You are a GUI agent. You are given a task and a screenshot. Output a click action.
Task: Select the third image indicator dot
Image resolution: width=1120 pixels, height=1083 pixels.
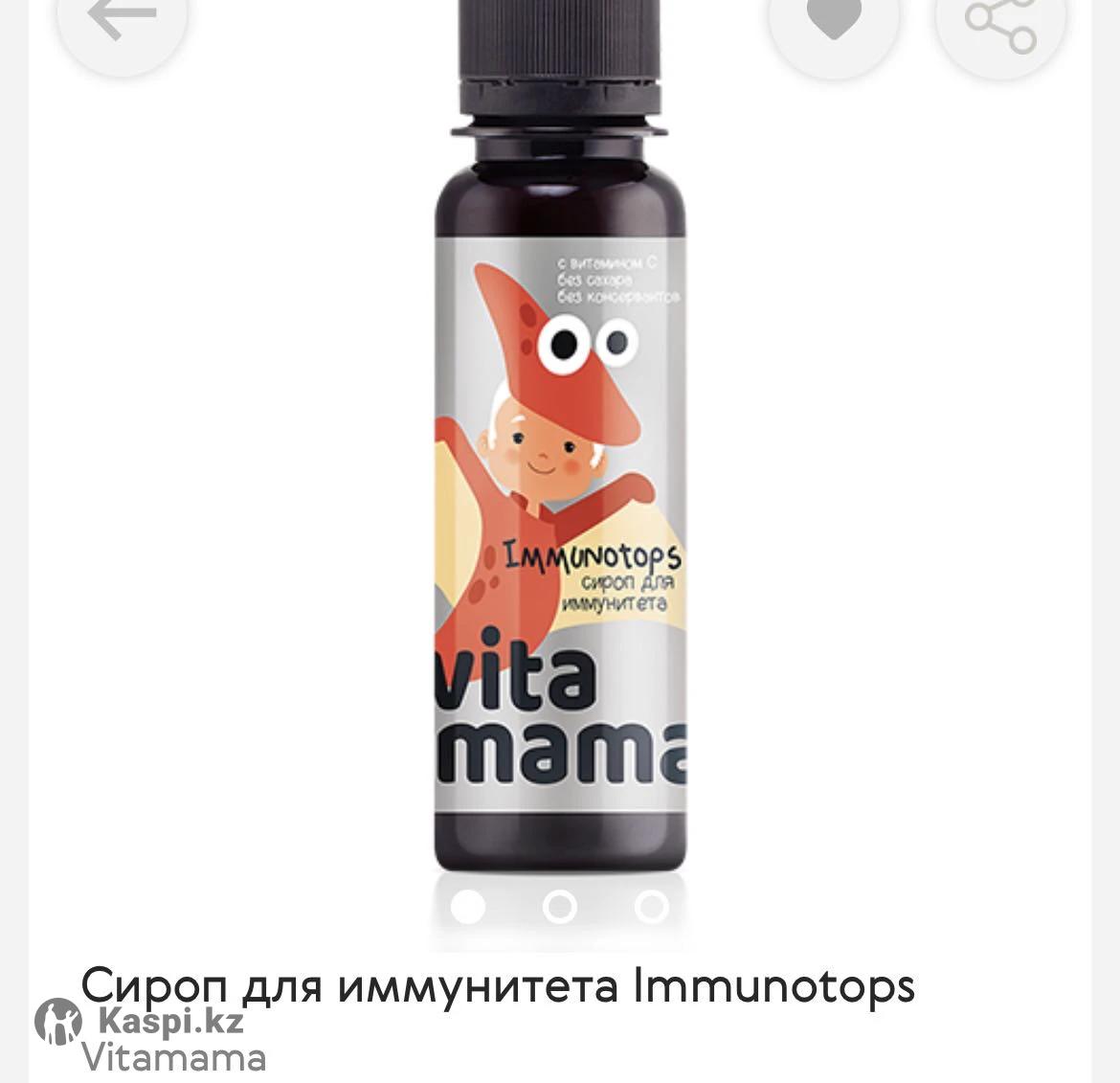click(651, 906)
